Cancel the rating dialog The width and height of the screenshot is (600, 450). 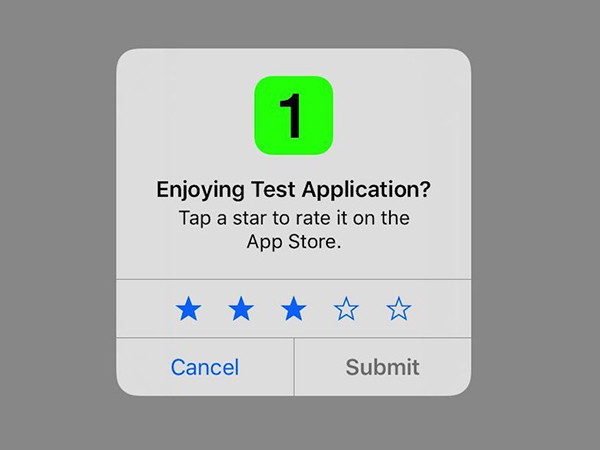205,367
